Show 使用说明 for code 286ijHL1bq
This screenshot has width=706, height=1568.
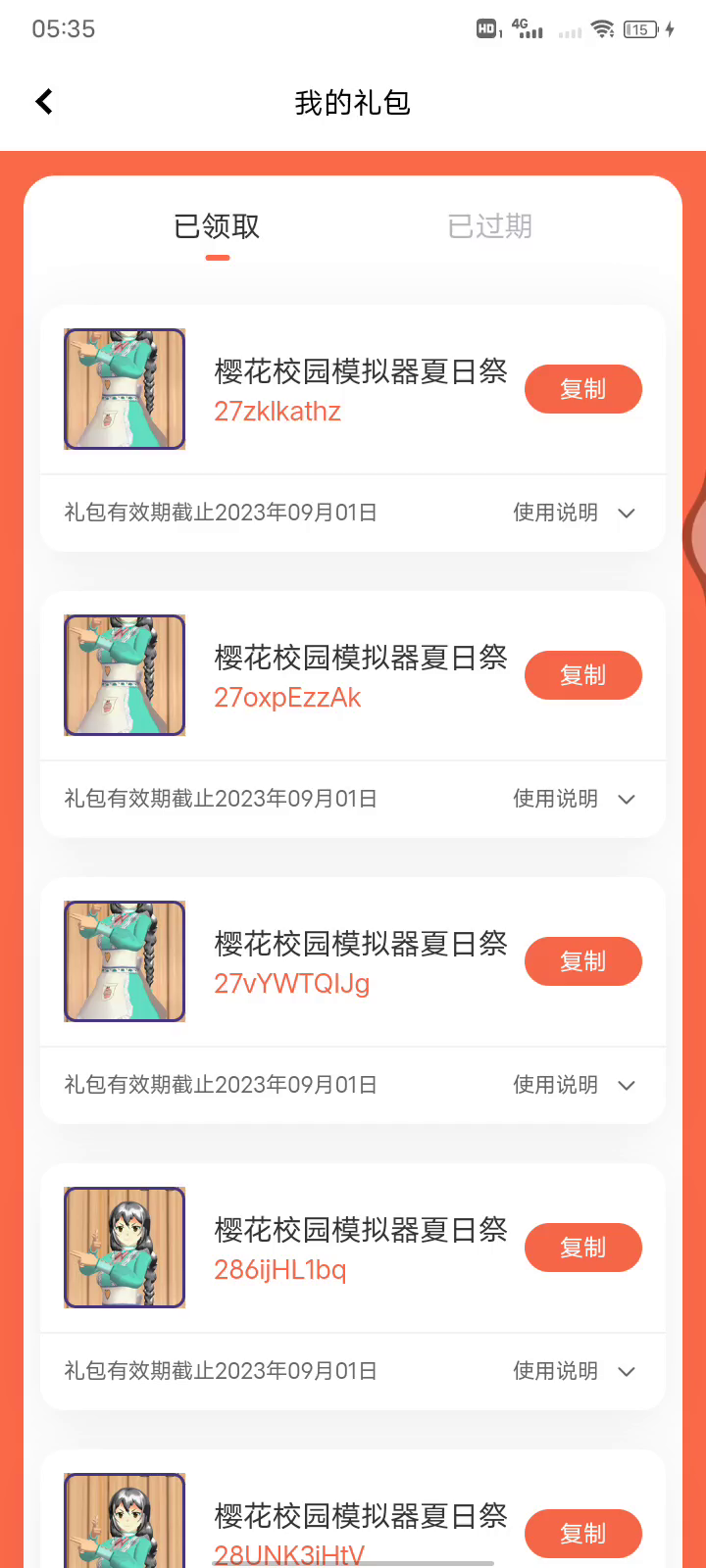574,1371
